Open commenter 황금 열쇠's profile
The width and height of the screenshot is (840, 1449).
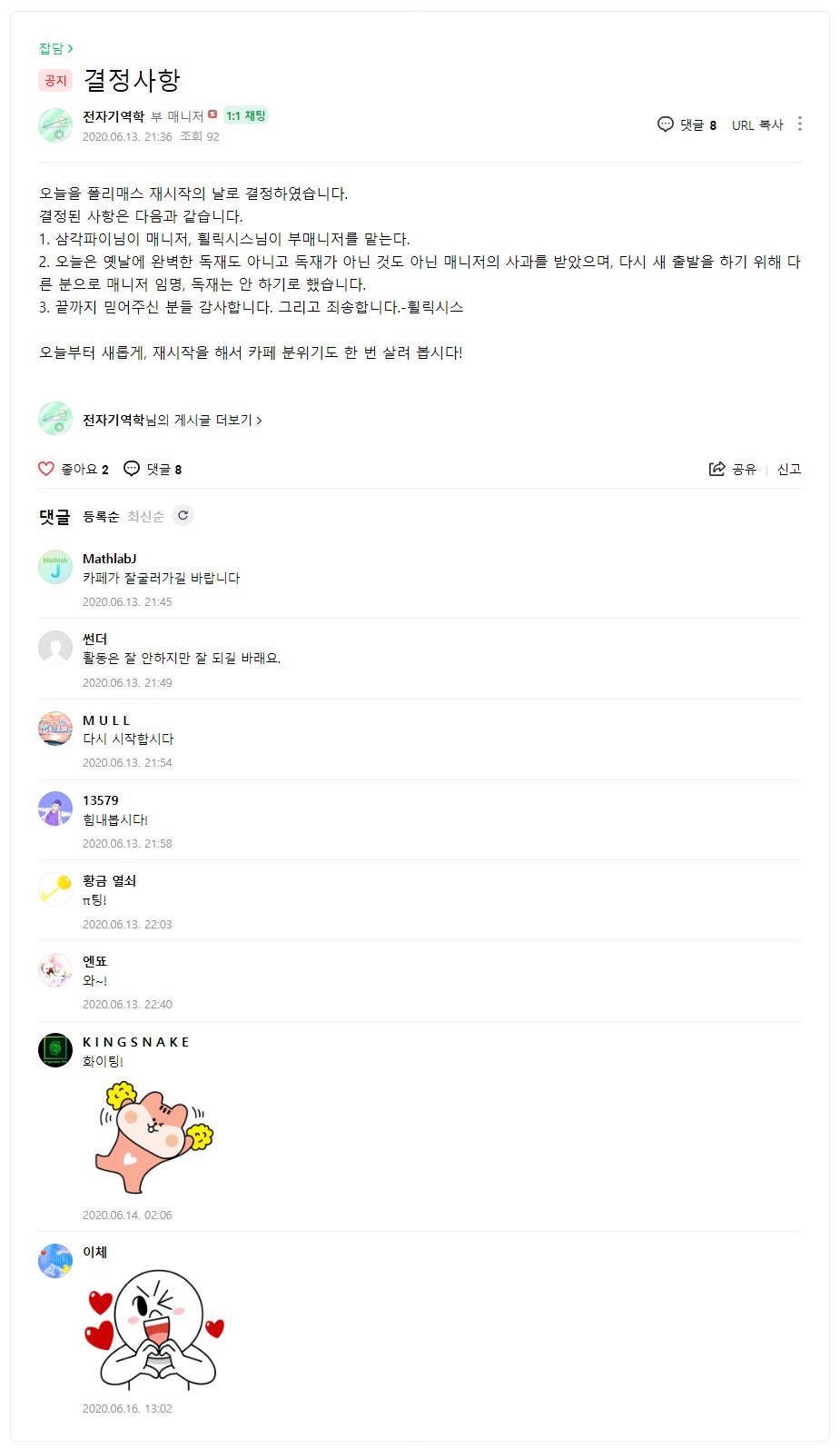(x=109, y=880)
